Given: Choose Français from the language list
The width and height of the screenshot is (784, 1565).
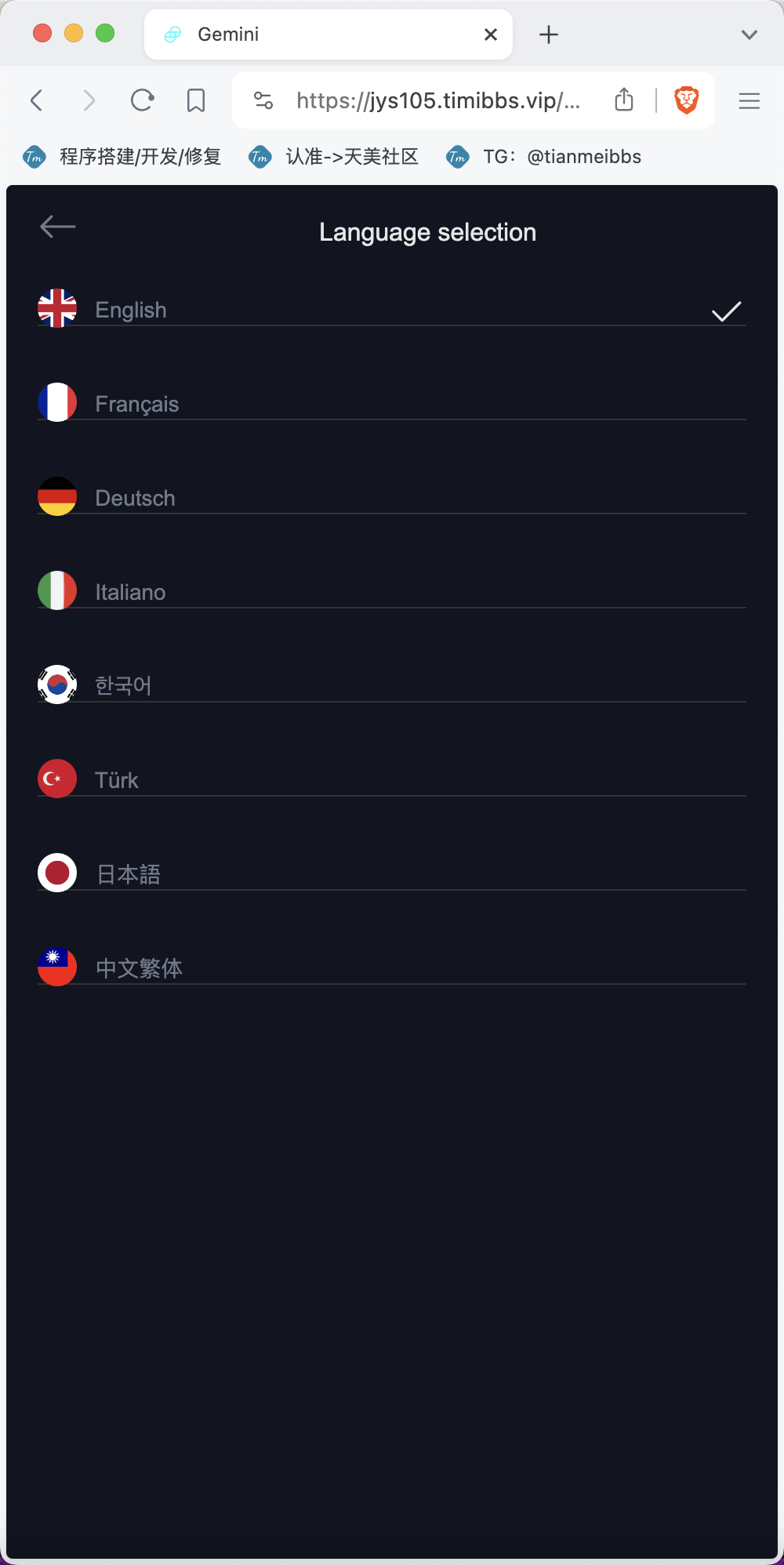Looking at the screenshot, I should tap(392, 403).
